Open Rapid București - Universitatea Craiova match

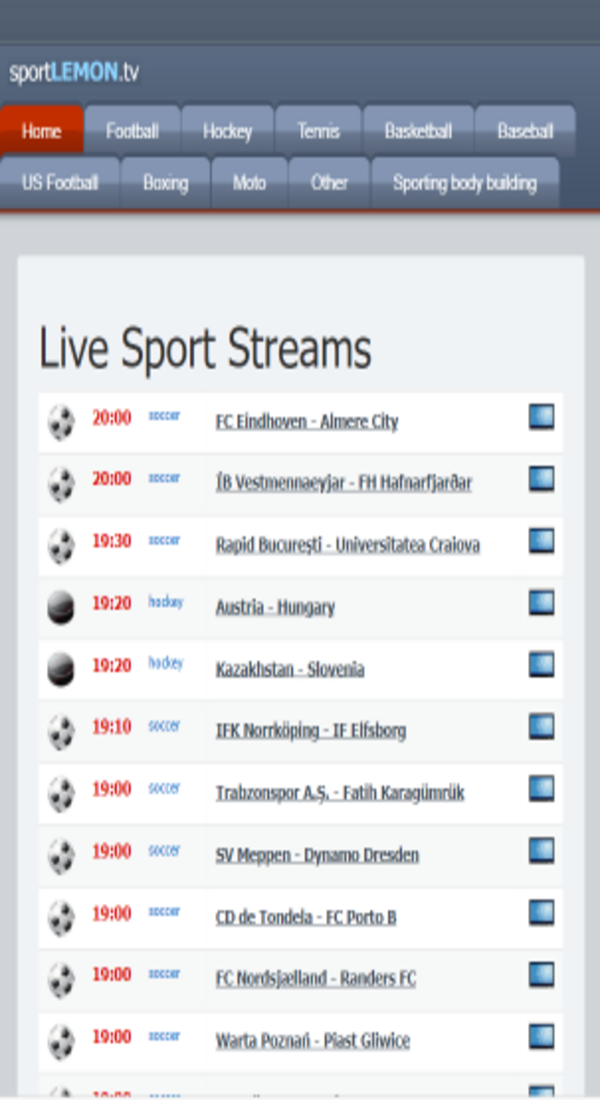coord(347,546)
